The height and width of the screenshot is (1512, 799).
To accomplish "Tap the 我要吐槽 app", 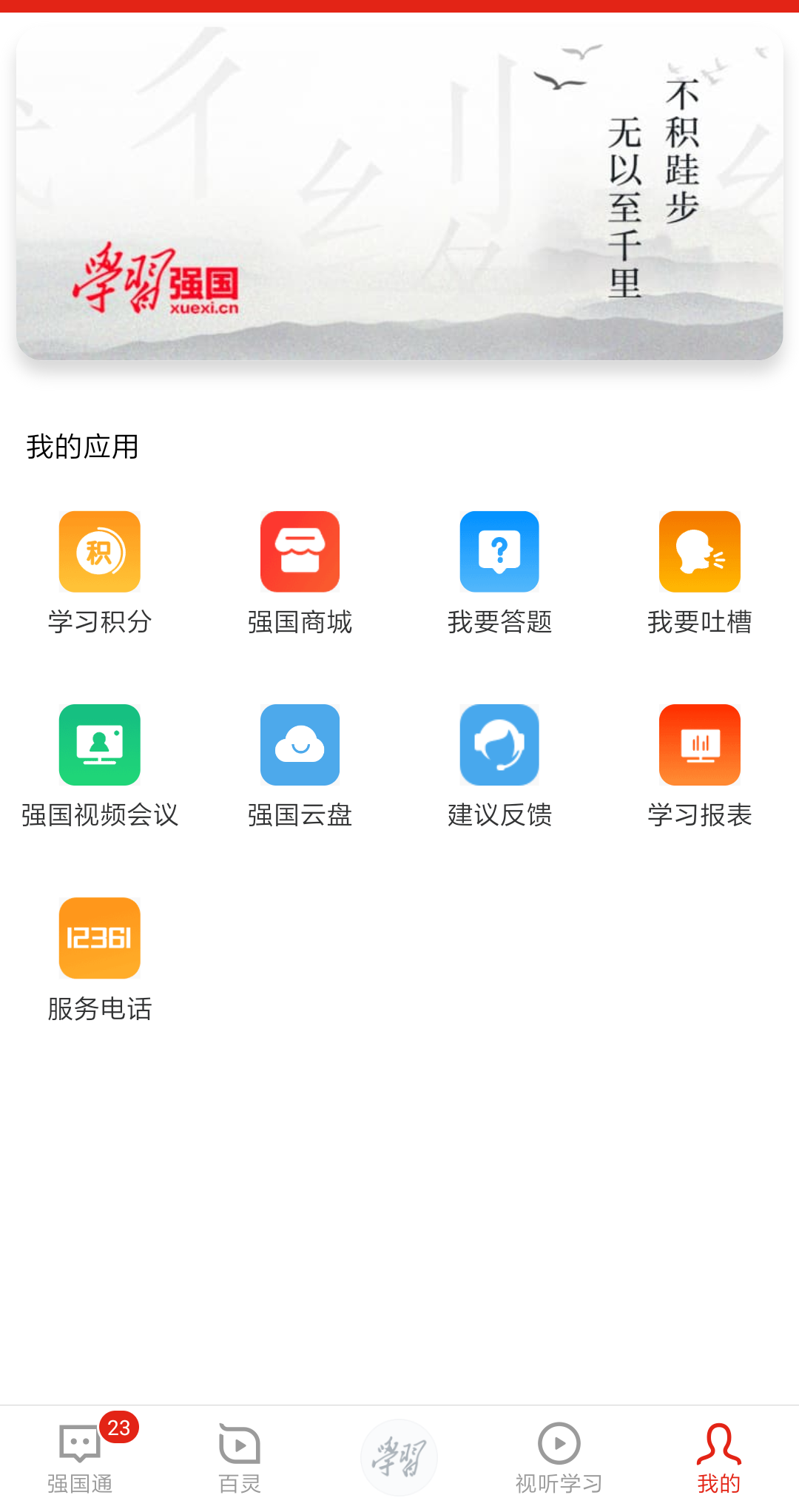I will coord(699,552).
